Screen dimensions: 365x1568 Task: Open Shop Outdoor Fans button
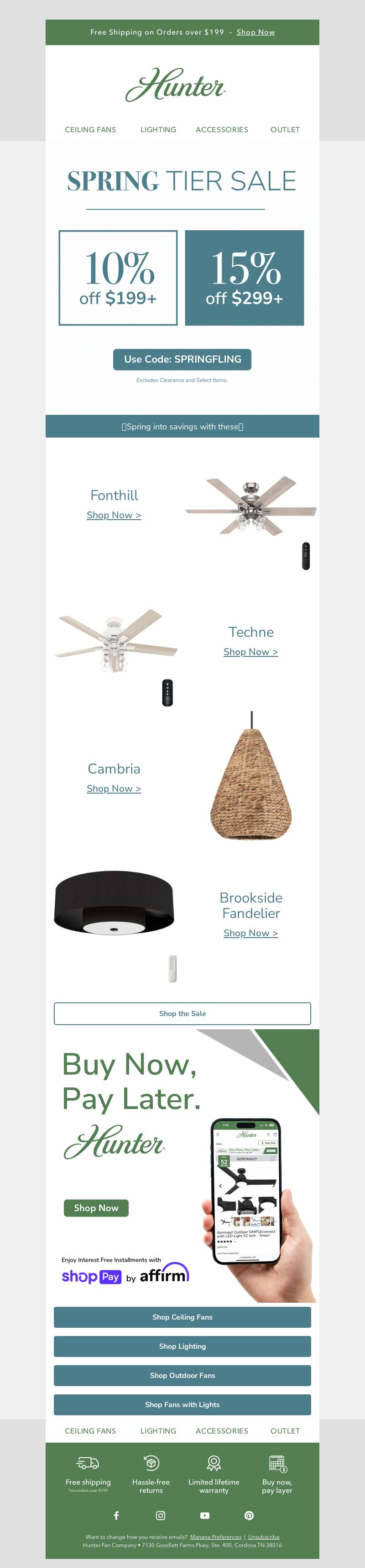pos(182,1376)
